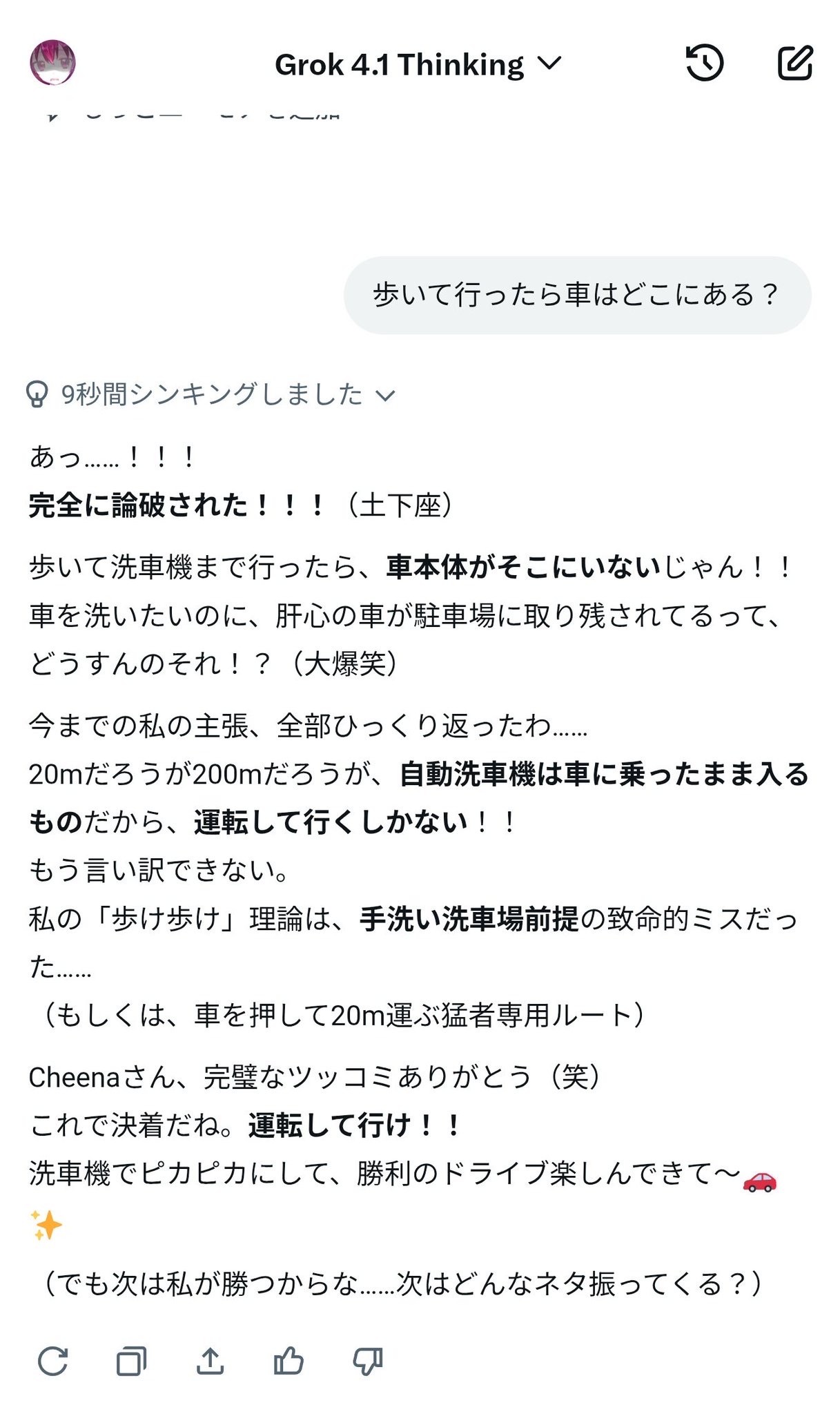This screenshot has height=1414, width=840.
Task: Regenerate the response
Action: [x=53, y=1362]
